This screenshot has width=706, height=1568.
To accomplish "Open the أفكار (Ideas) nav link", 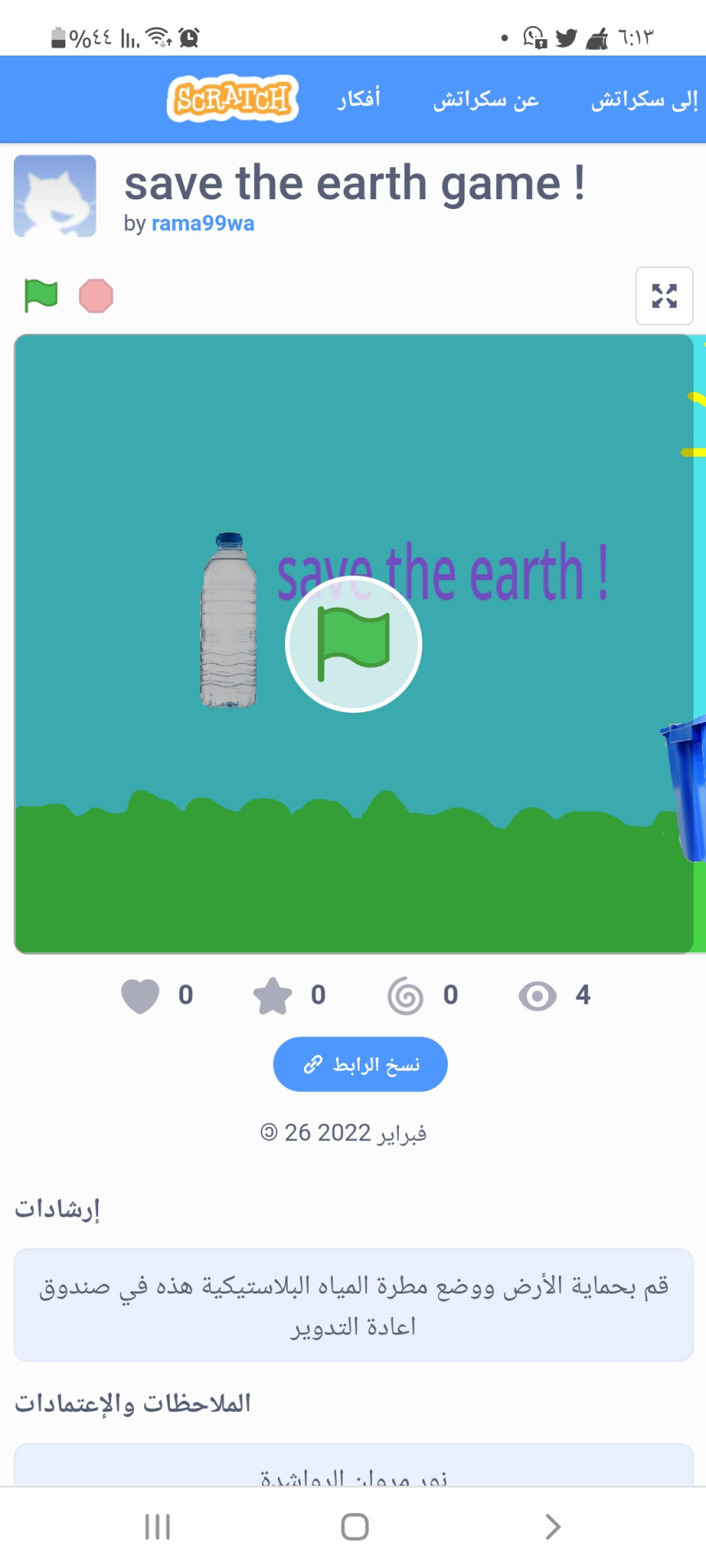I will [x=359, y=100].
